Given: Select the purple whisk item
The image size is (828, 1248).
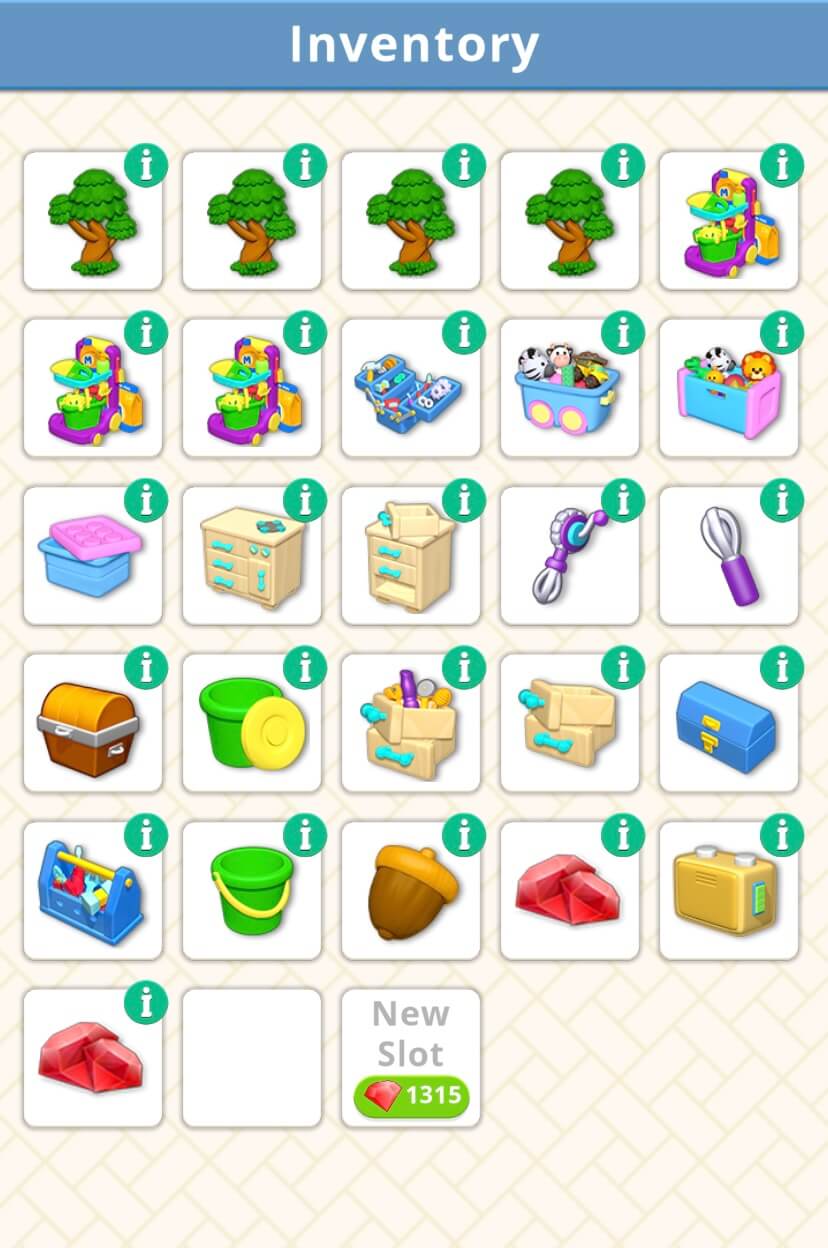Looking at the screenshot, I should pyautogui.click(x=729, y=557).
